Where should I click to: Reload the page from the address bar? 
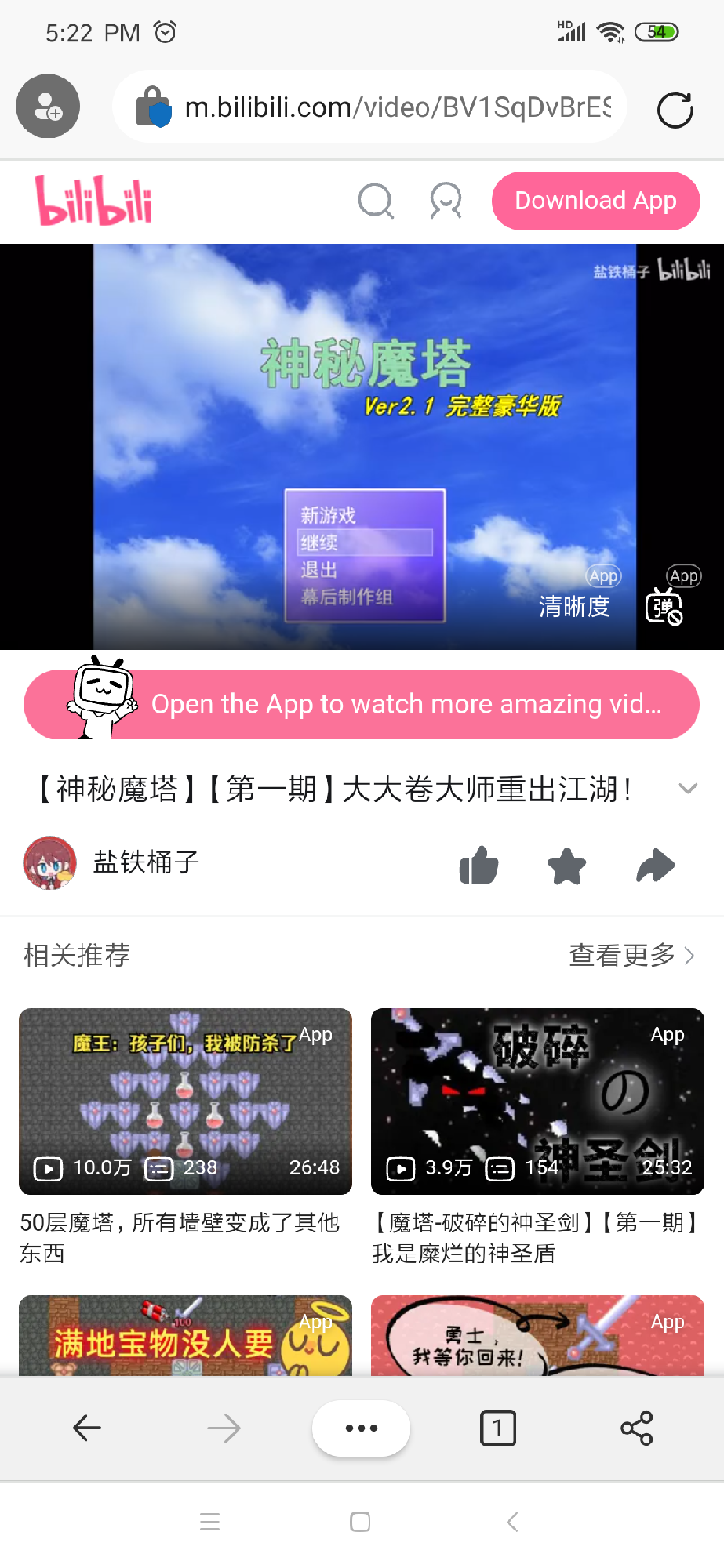[675, 109]
